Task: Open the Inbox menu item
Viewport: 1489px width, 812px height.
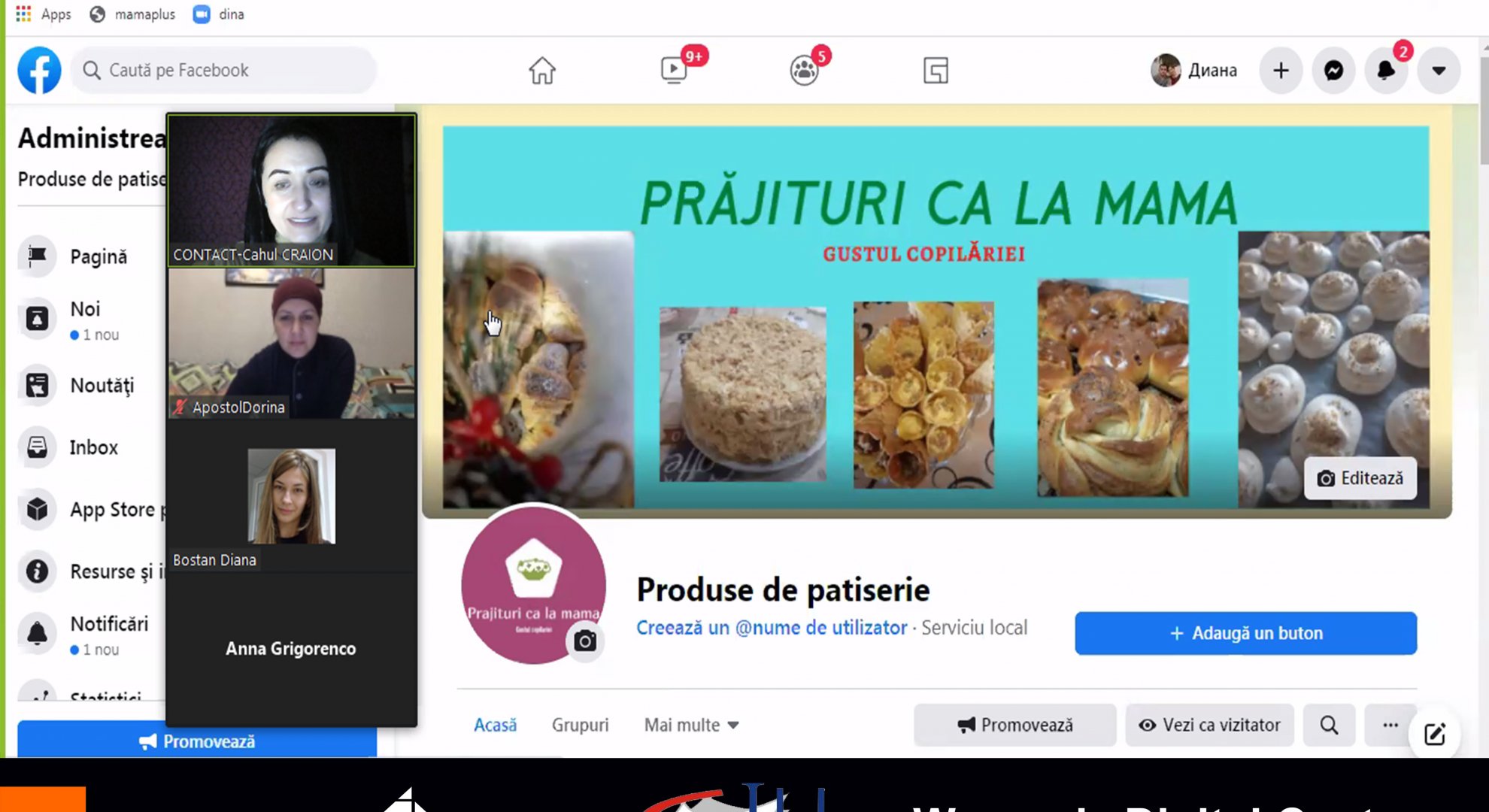Action: pos(93,447)
